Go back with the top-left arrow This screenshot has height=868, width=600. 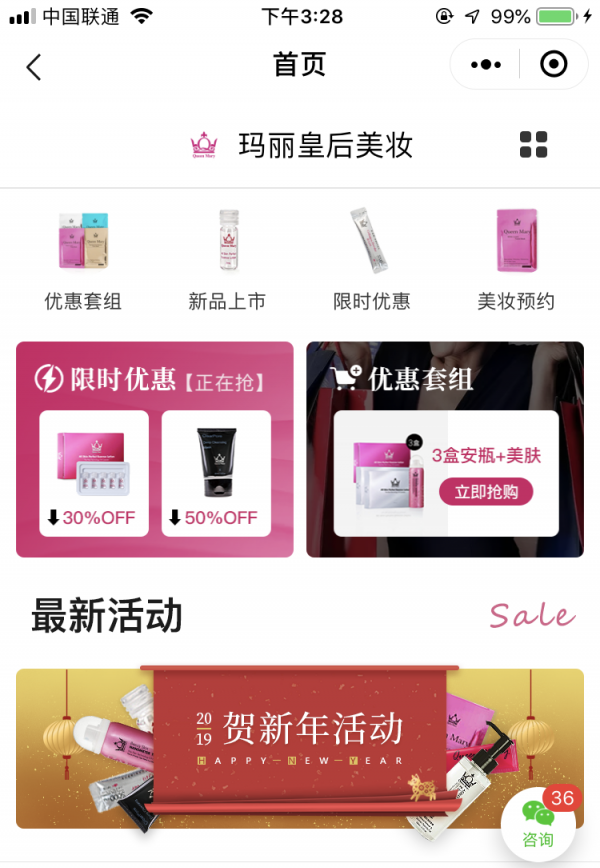pyautogui.click(x=34, y=67)
